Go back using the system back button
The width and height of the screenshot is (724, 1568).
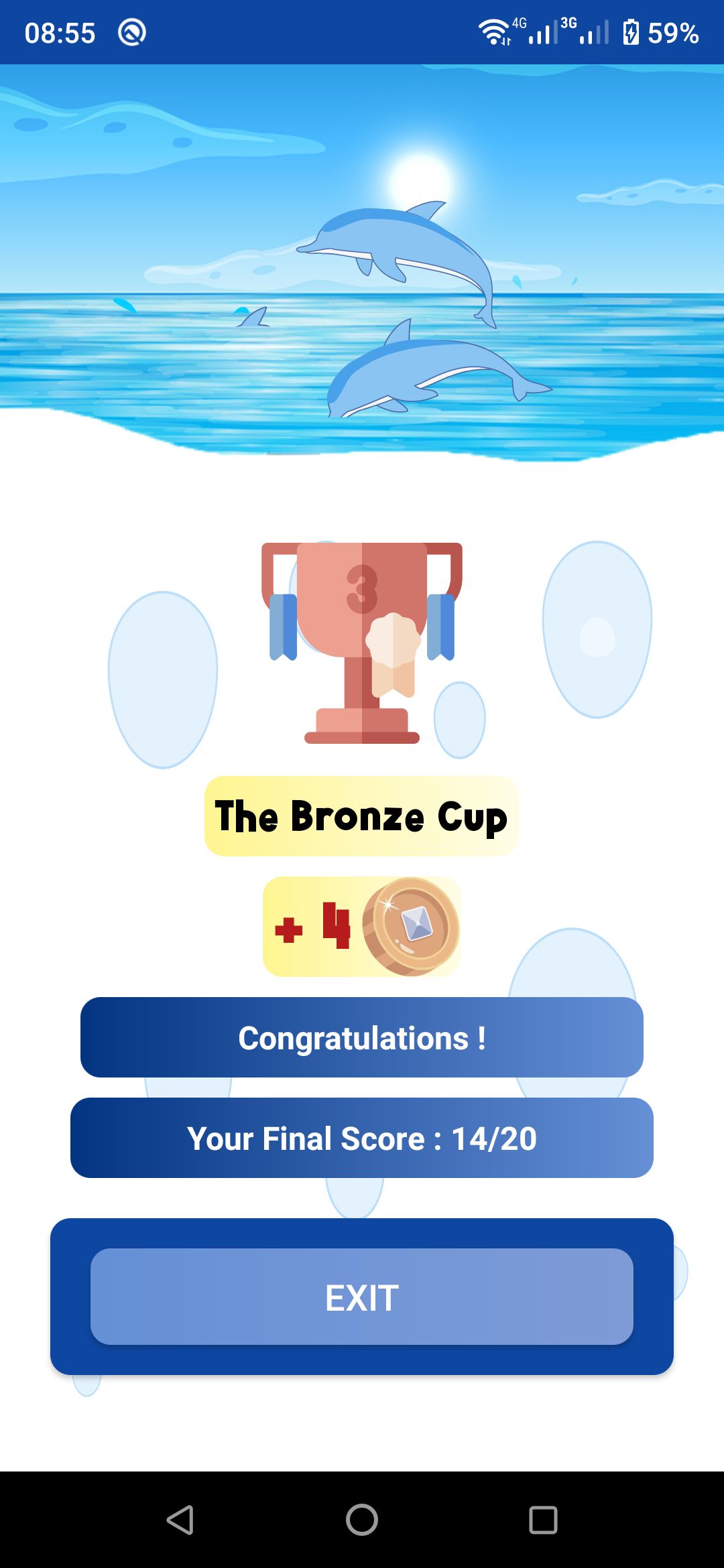[180, 1520]
